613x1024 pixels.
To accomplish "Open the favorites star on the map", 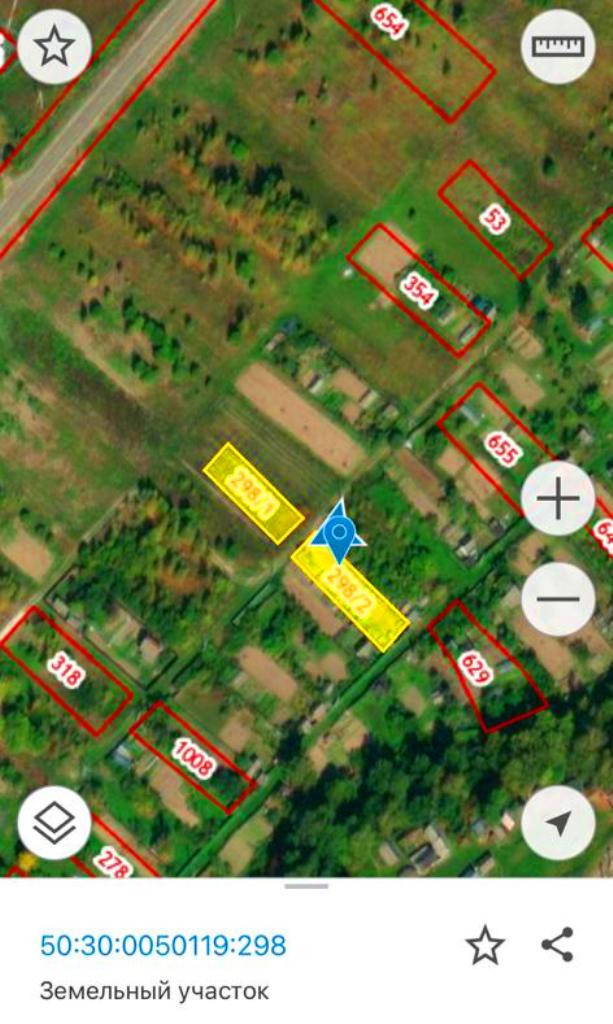I will 54,46.
